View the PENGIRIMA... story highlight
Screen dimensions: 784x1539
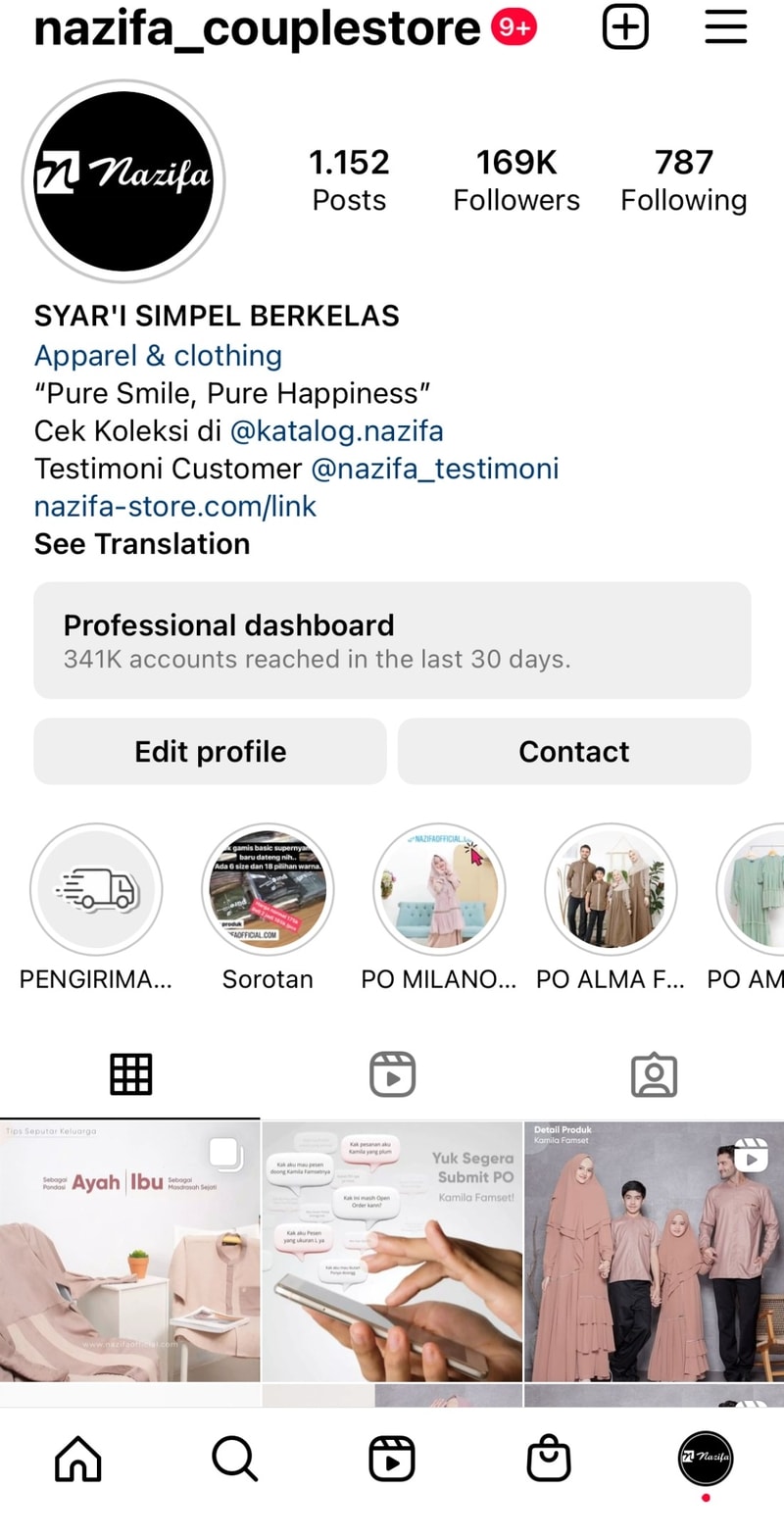click(96, 890)
